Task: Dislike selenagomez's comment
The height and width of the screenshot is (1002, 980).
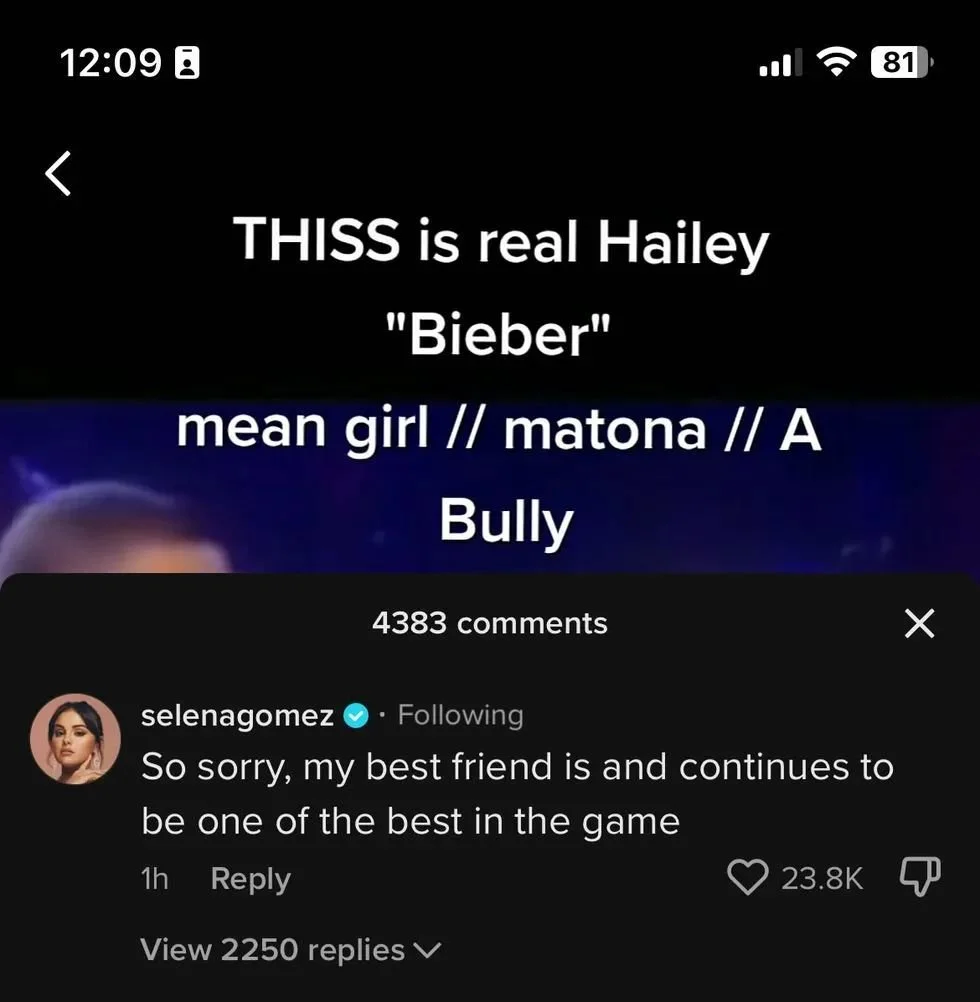Action: (920, 878)
